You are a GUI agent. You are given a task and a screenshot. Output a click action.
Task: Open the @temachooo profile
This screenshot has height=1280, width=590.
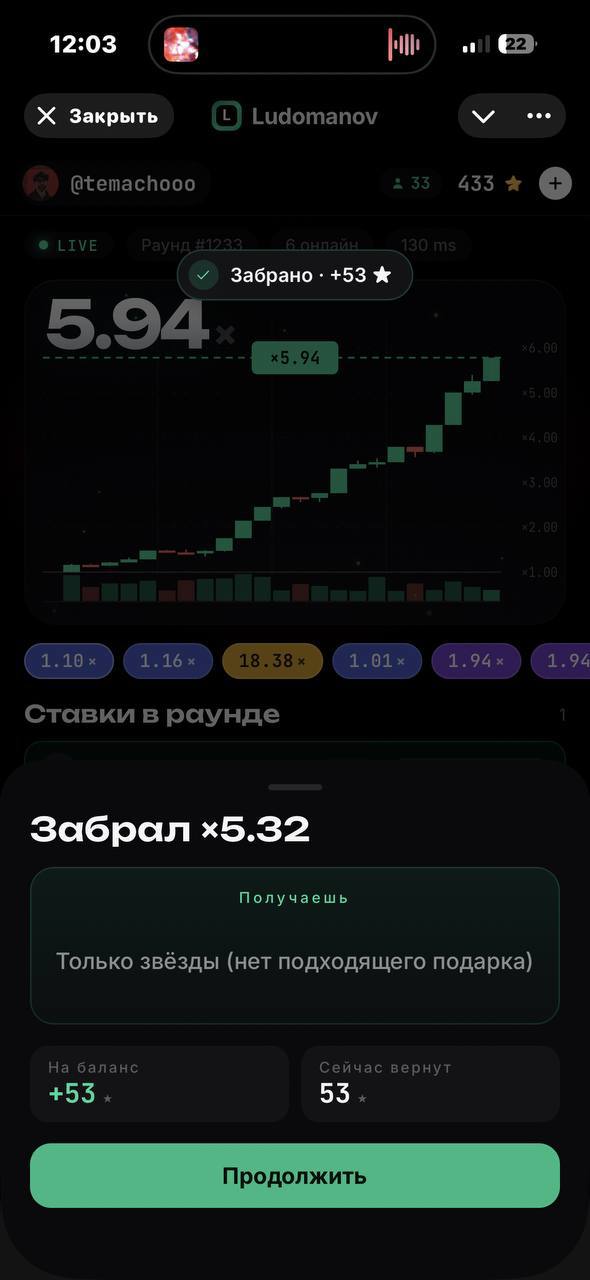point(114,184)
